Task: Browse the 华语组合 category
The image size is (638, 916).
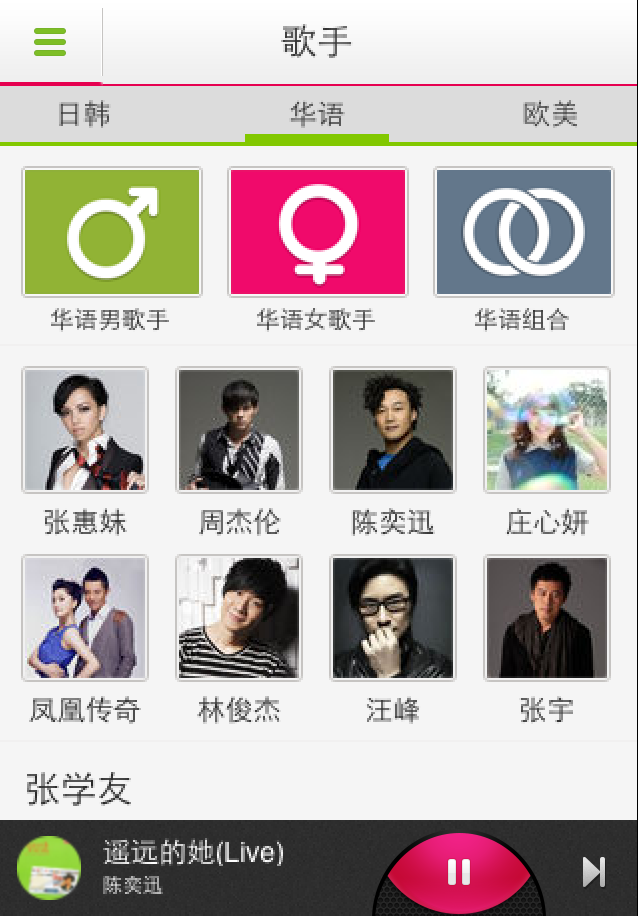Action: click(x=523, y=232)
